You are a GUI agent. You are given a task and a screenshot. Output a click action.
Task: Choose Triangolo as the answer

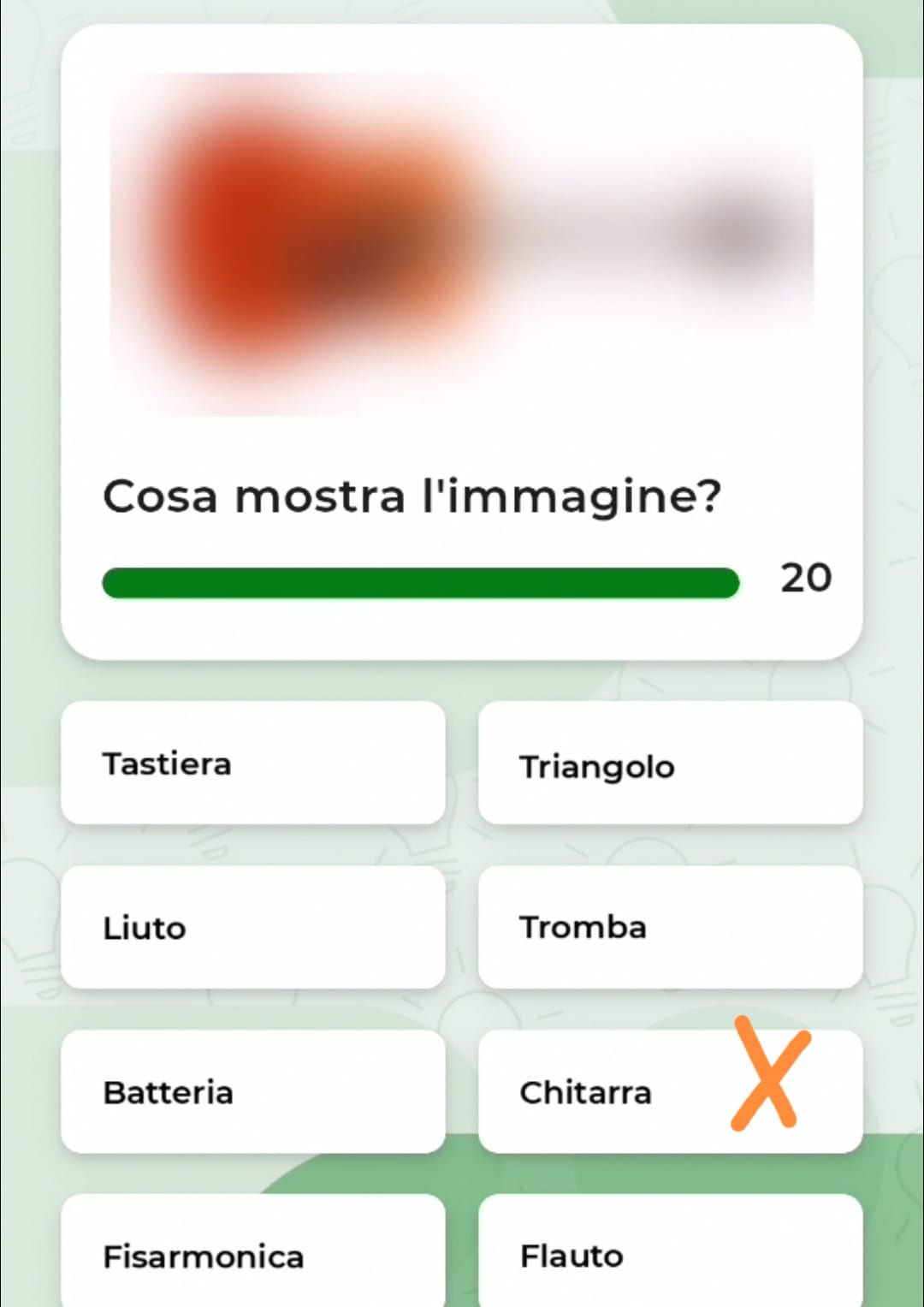(x=670, y=763)
